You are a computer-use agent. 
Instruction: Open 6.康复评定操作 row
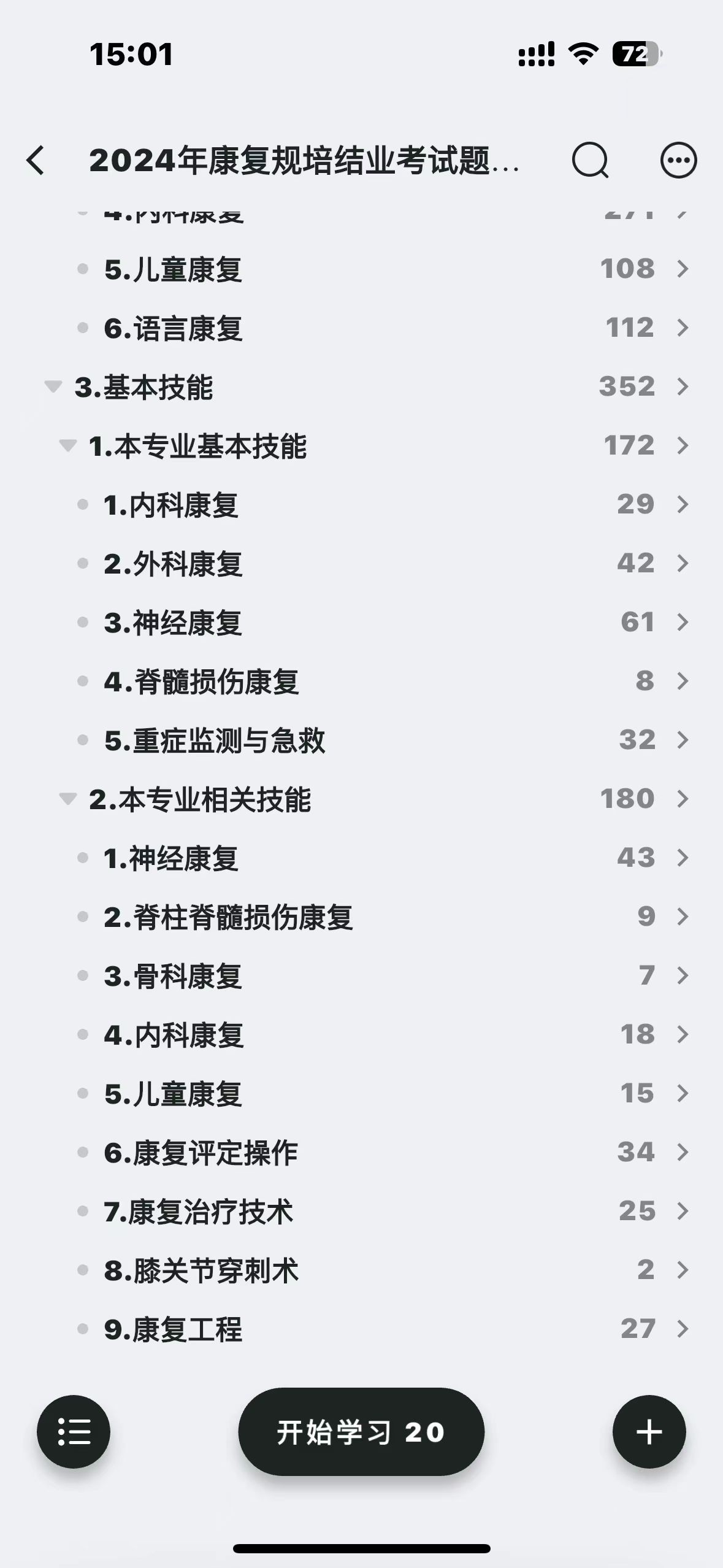[362, 1153]
